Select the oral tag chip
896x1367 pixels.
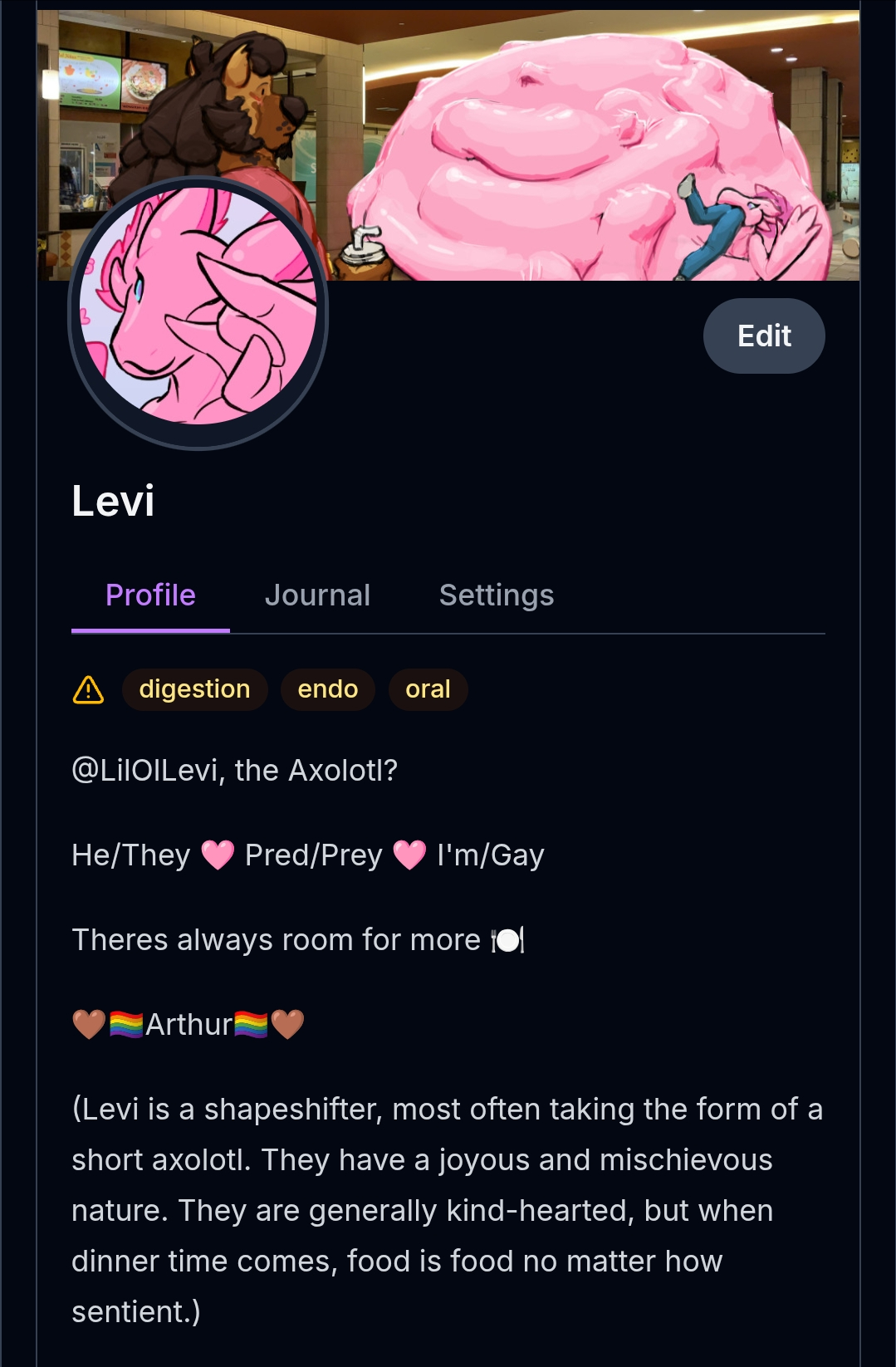pyautogui.click(x=428, y=689)
